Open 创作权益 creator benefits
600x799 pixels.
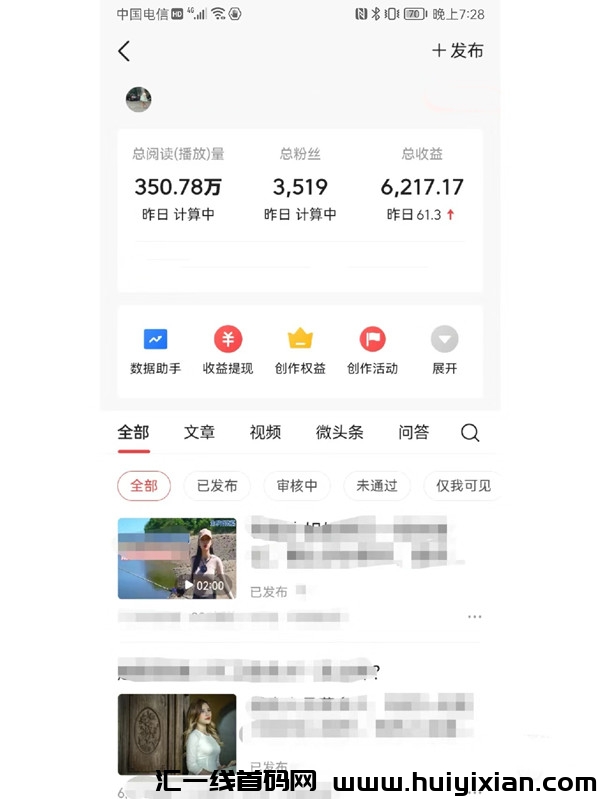pyautogui.click(x=300, y=350)
